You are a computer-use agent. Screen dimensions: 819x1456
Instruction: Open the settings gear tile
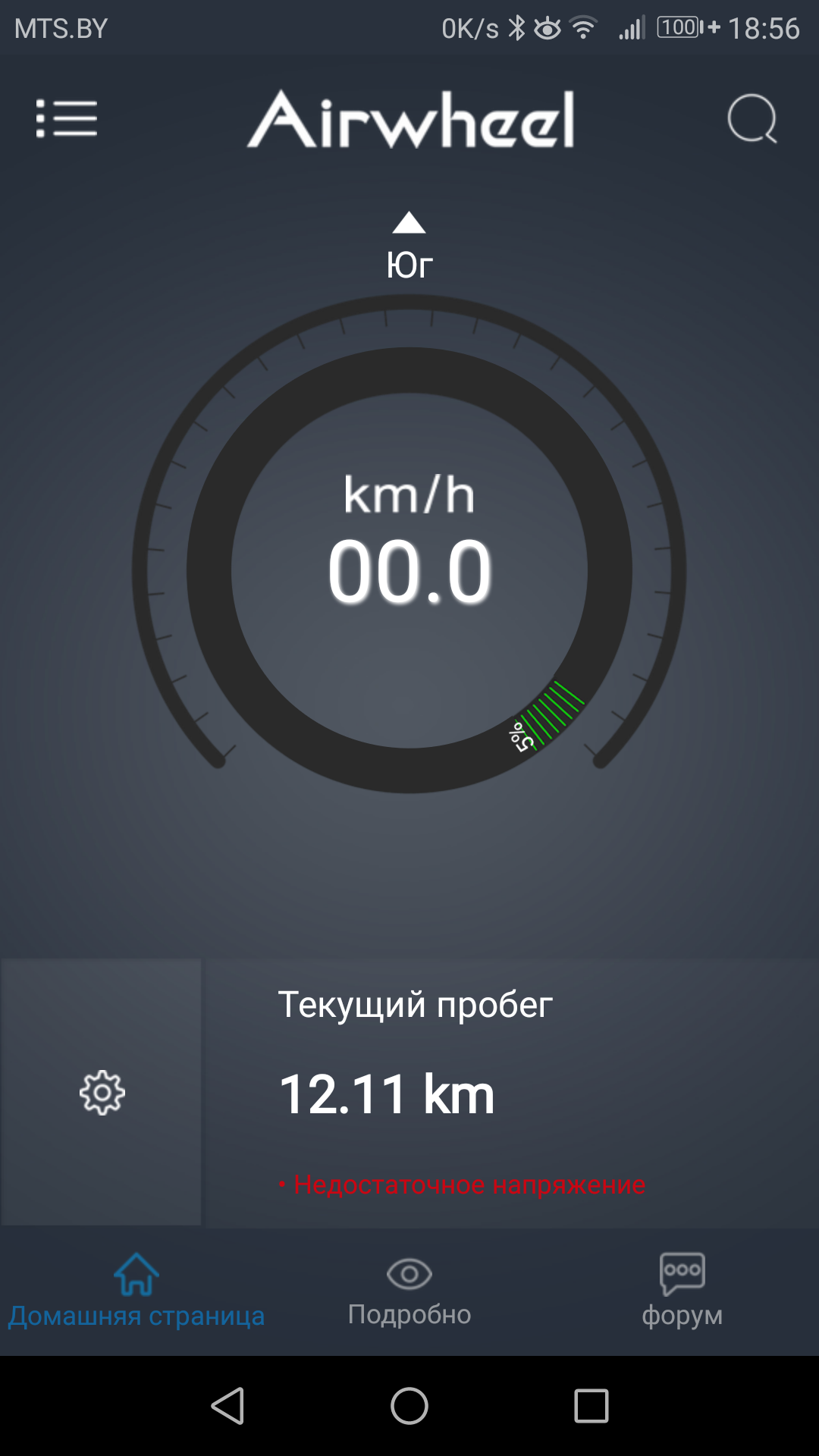tap(102, 1092)
